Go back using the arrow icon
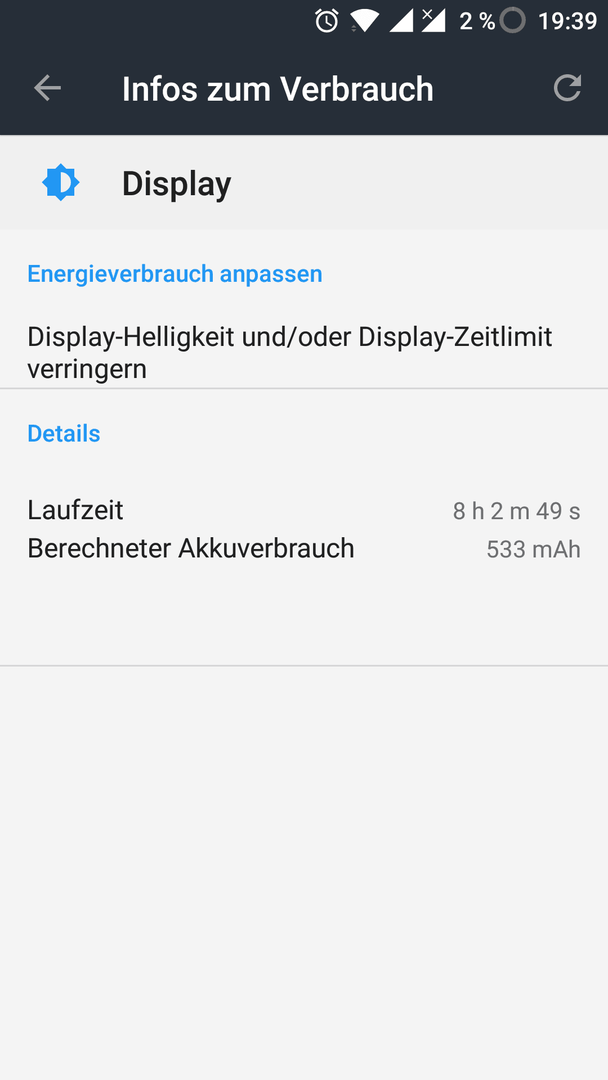608x1080 pixels. pos(48,88)
